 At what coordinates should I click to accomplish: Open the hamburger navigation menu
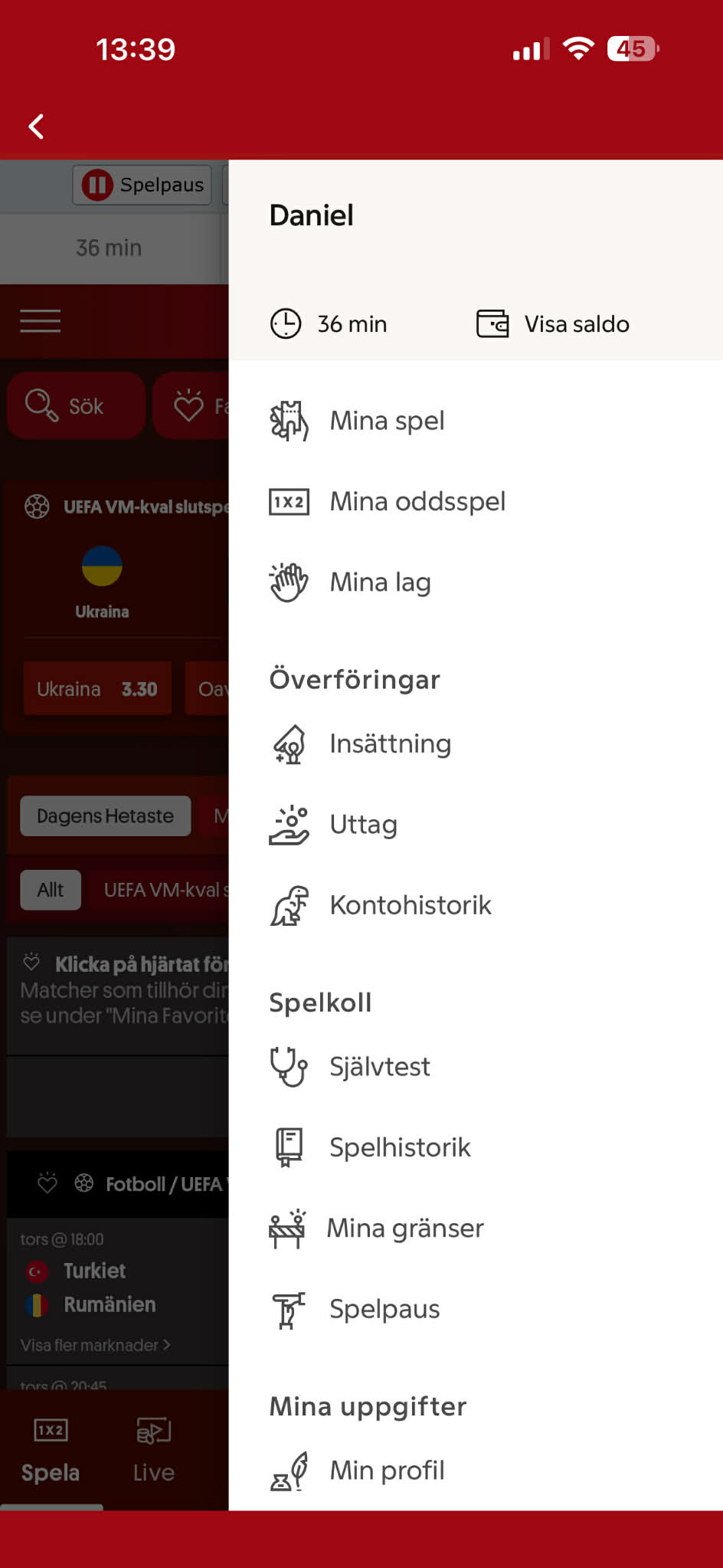(41, 321)
